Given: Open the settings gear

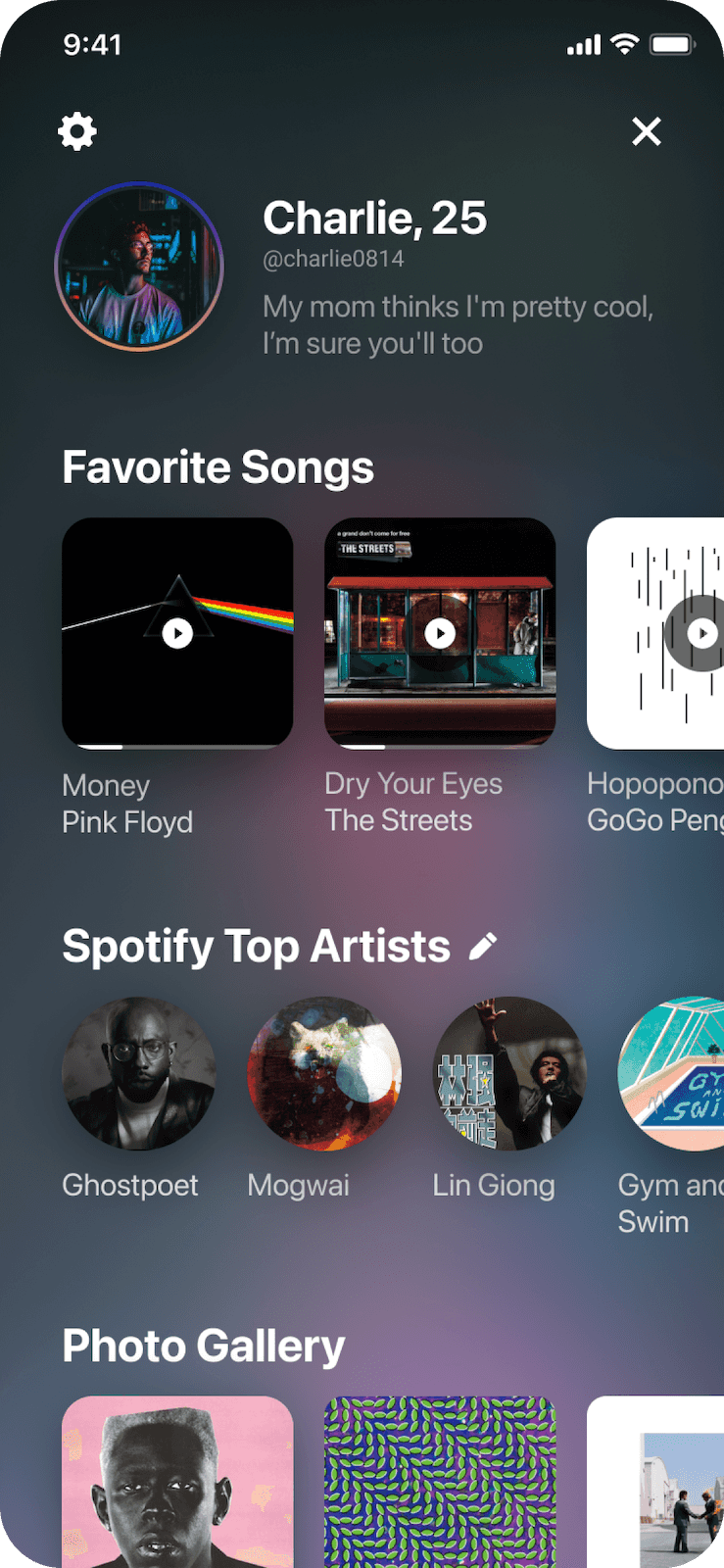Looking at the screenshot, I should point(77,130).
